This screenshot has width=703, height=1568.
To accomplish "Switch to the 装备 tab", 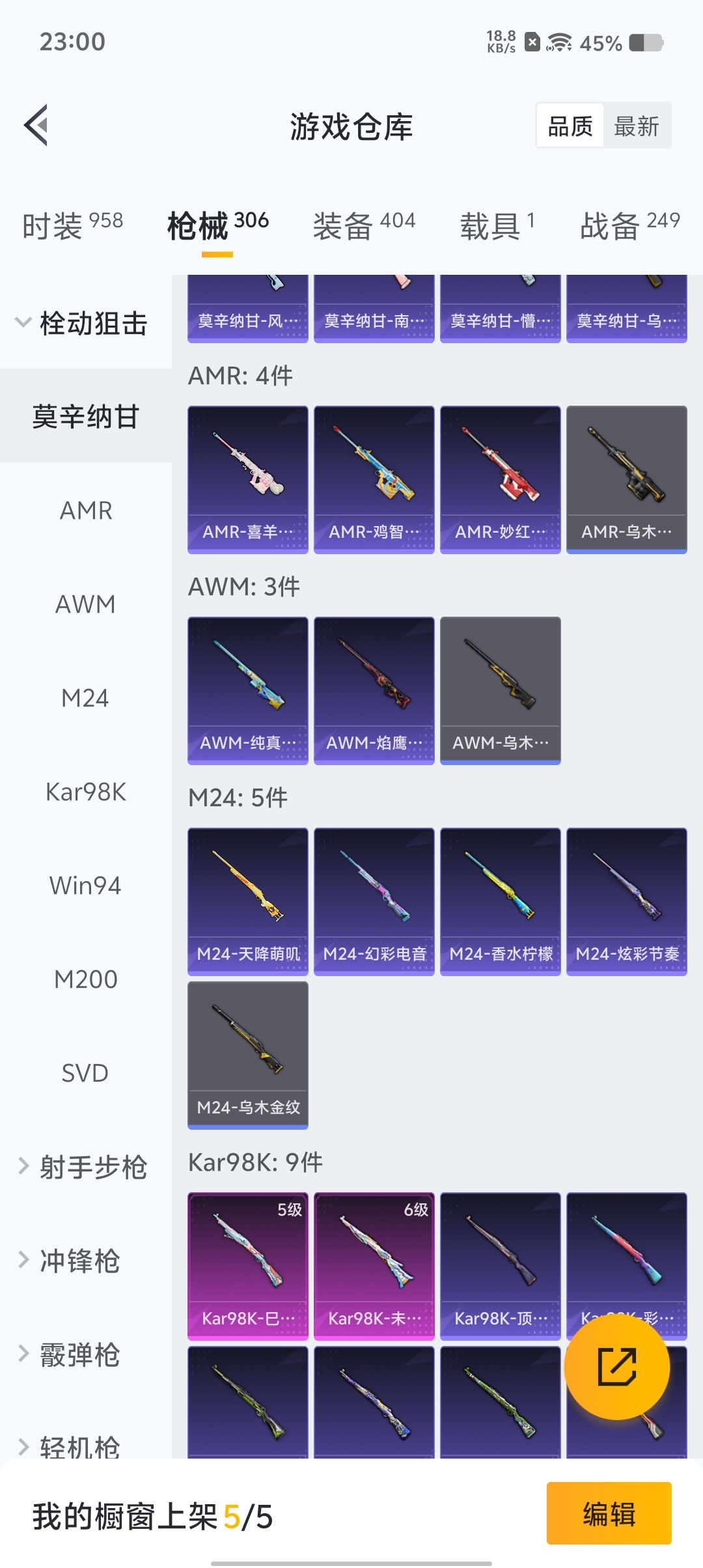I will (x=363, y=225).
